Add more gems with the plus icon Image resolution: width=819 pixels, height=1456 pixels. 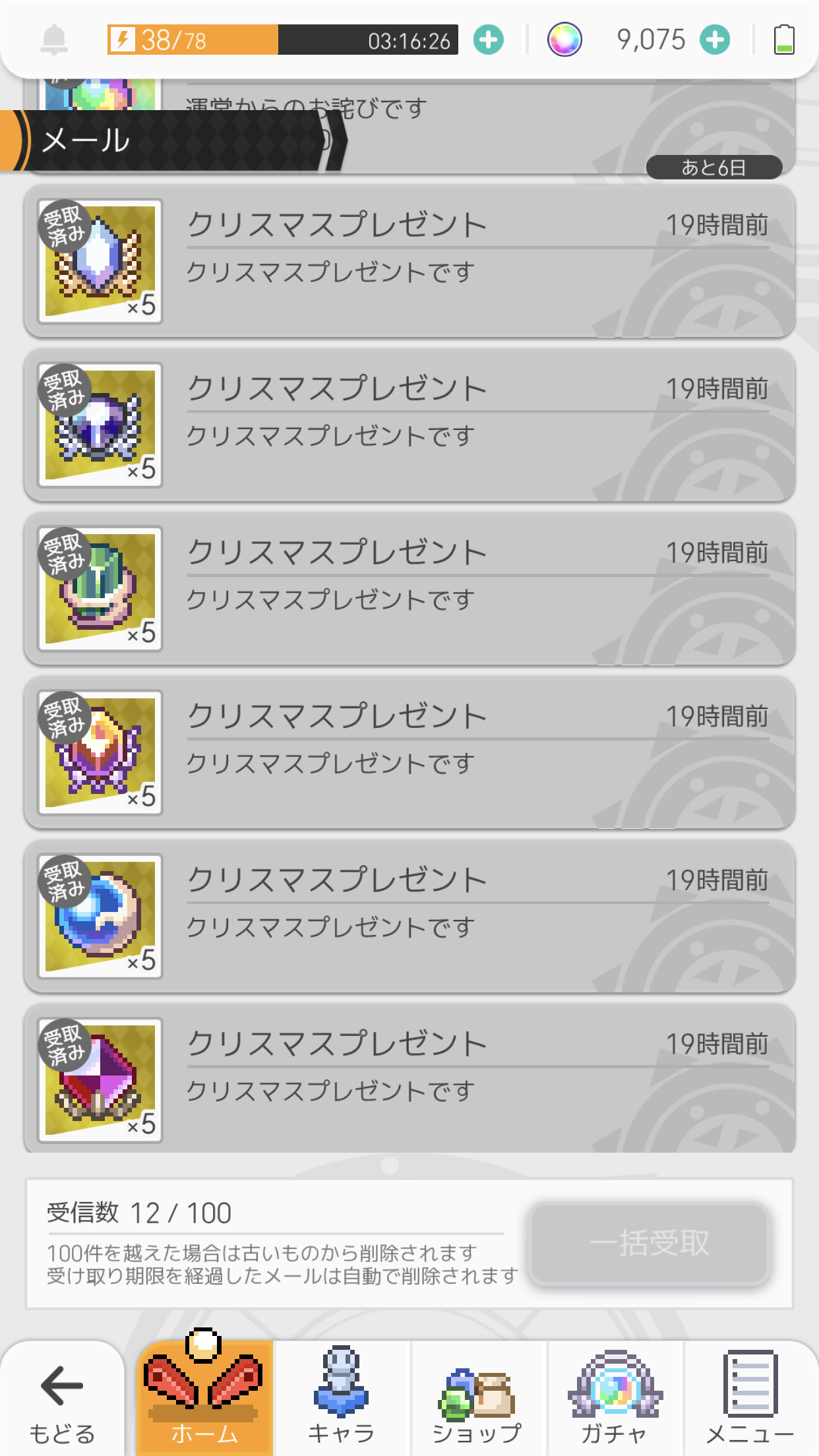click(715, 40)
